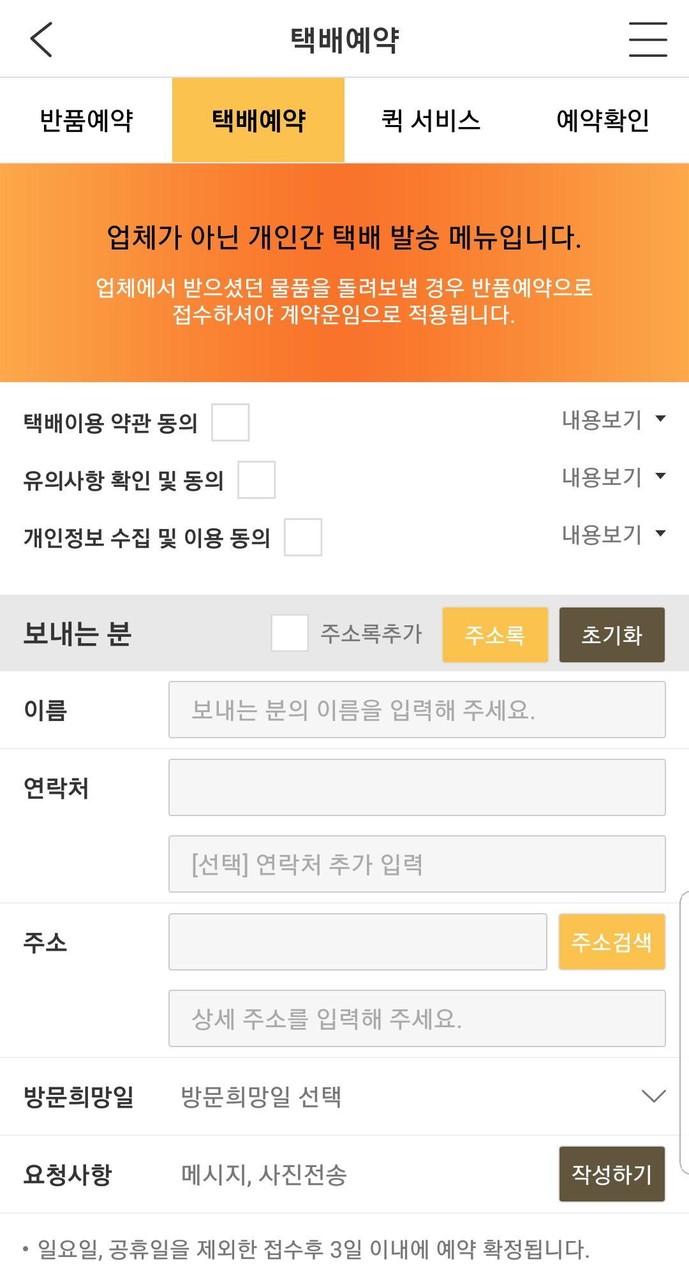Tap 작성하기 to write a request

click(x=611, y=1174)
